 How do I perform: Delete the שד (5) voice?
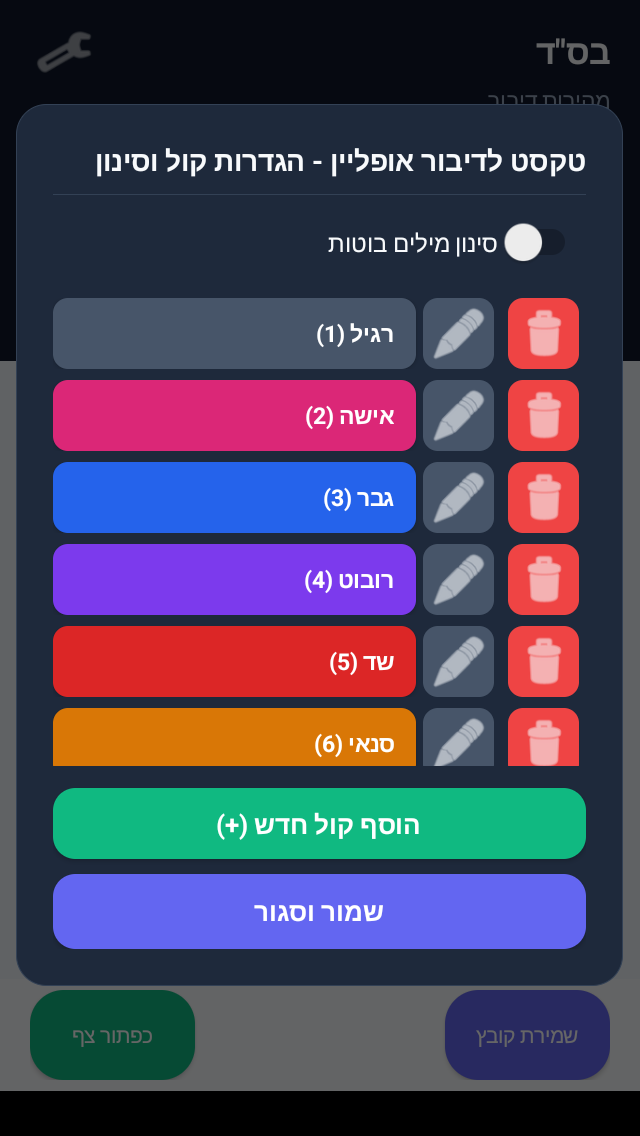[544, 661]
